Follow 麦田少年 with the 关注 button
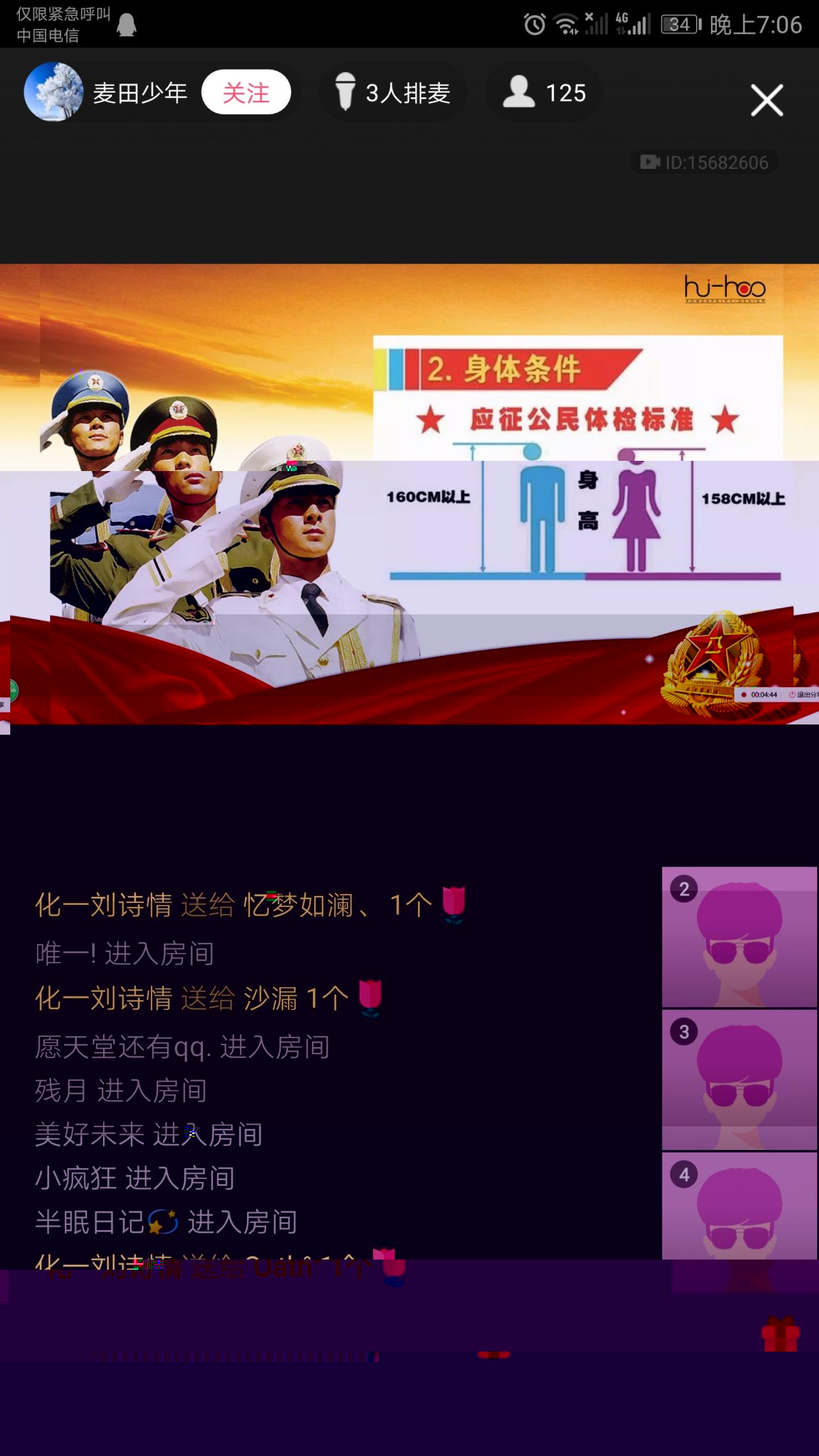The height and width of the screenshot is (1456, 819). pyautogui.click(x=246, y=93)
